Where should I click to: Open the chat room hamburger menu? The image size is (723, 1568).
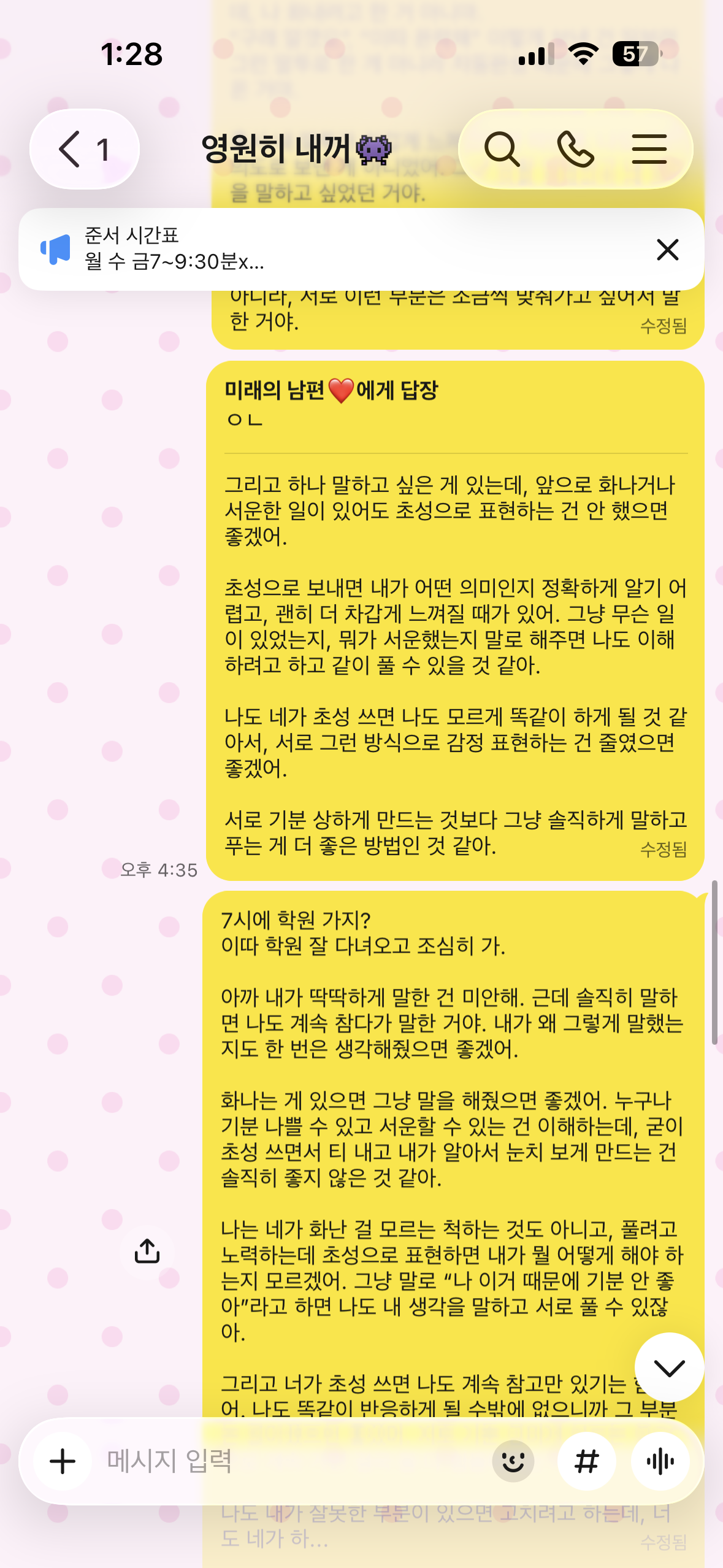tap(649, 149)
